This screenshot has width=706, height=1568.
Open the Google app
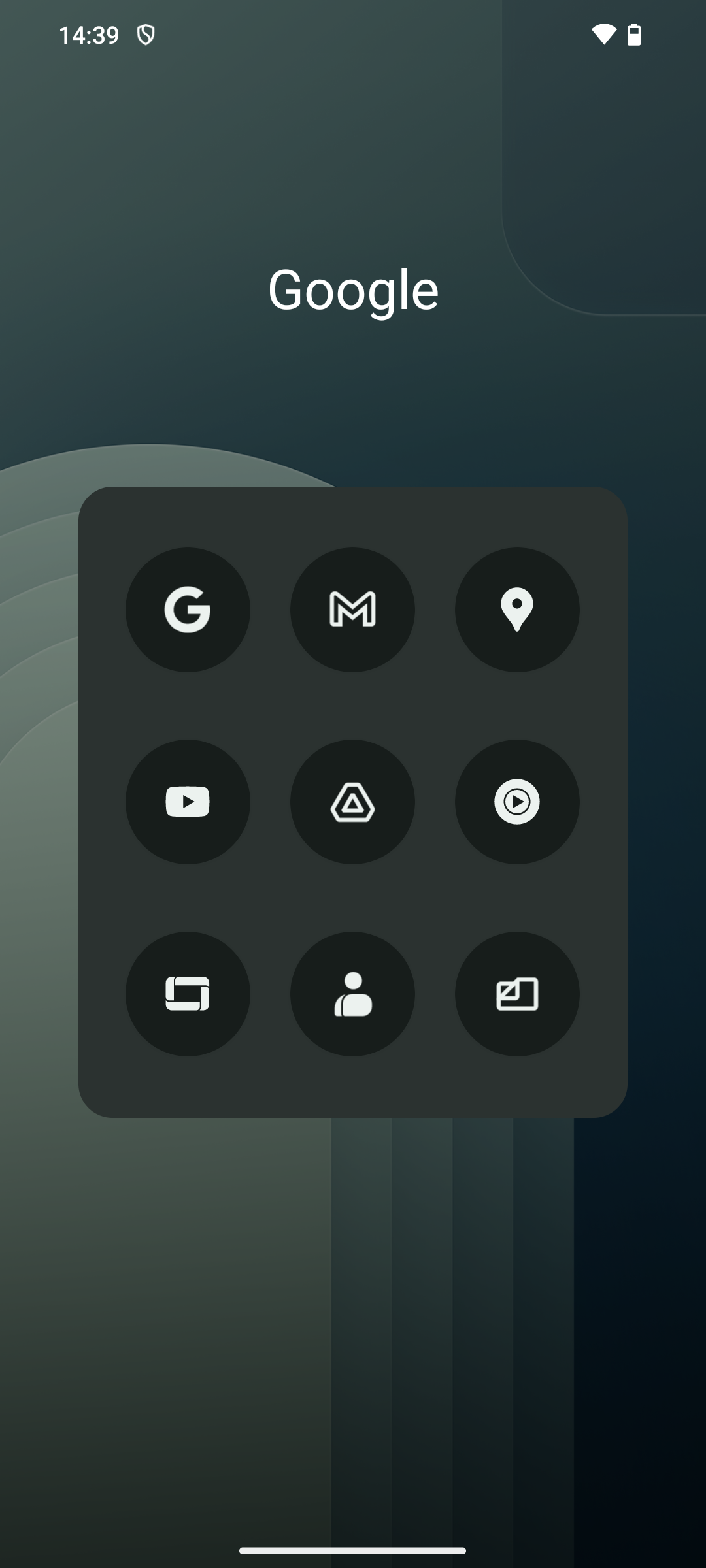[188, 610]
